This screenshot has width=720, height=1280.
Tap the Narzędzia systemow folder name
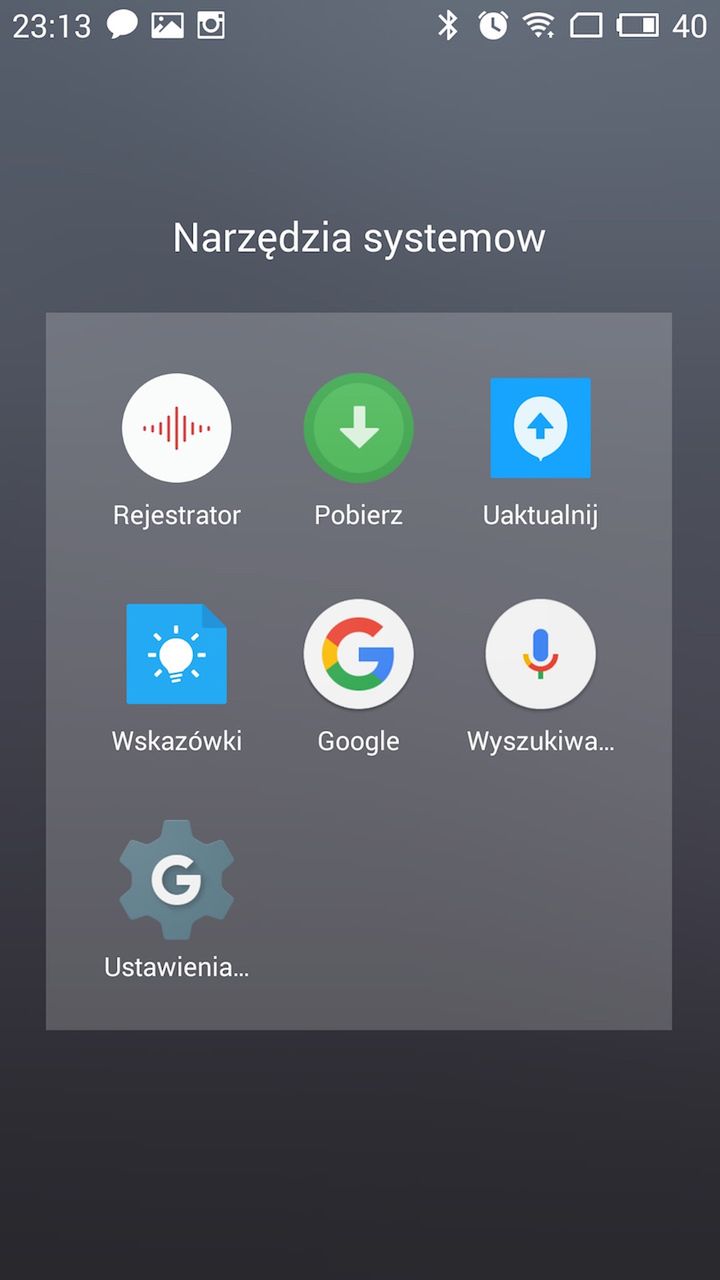click(x=359, y=238)
